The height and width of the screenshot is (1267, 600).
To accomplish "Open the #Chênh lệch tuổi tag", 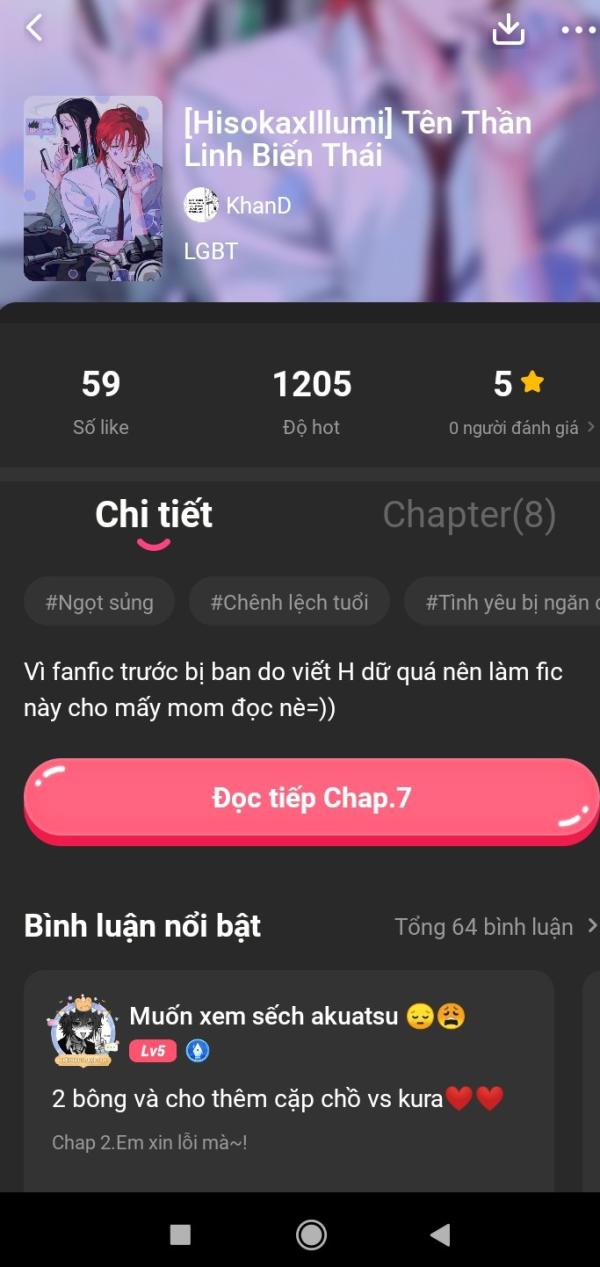I will 289,602.
